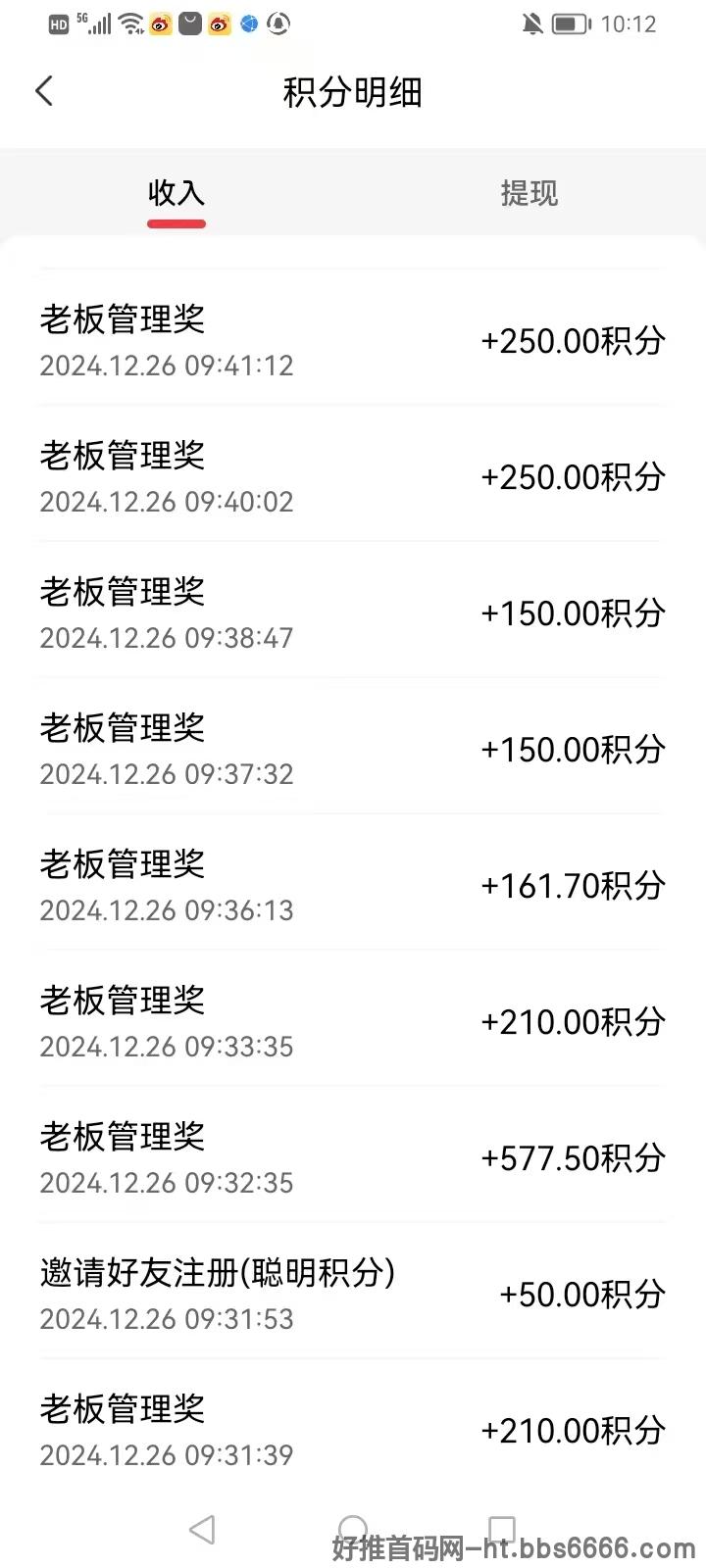Go back using the top-left arrow
The height and width of the screenshot is (1568, 706).
point(44,91)
